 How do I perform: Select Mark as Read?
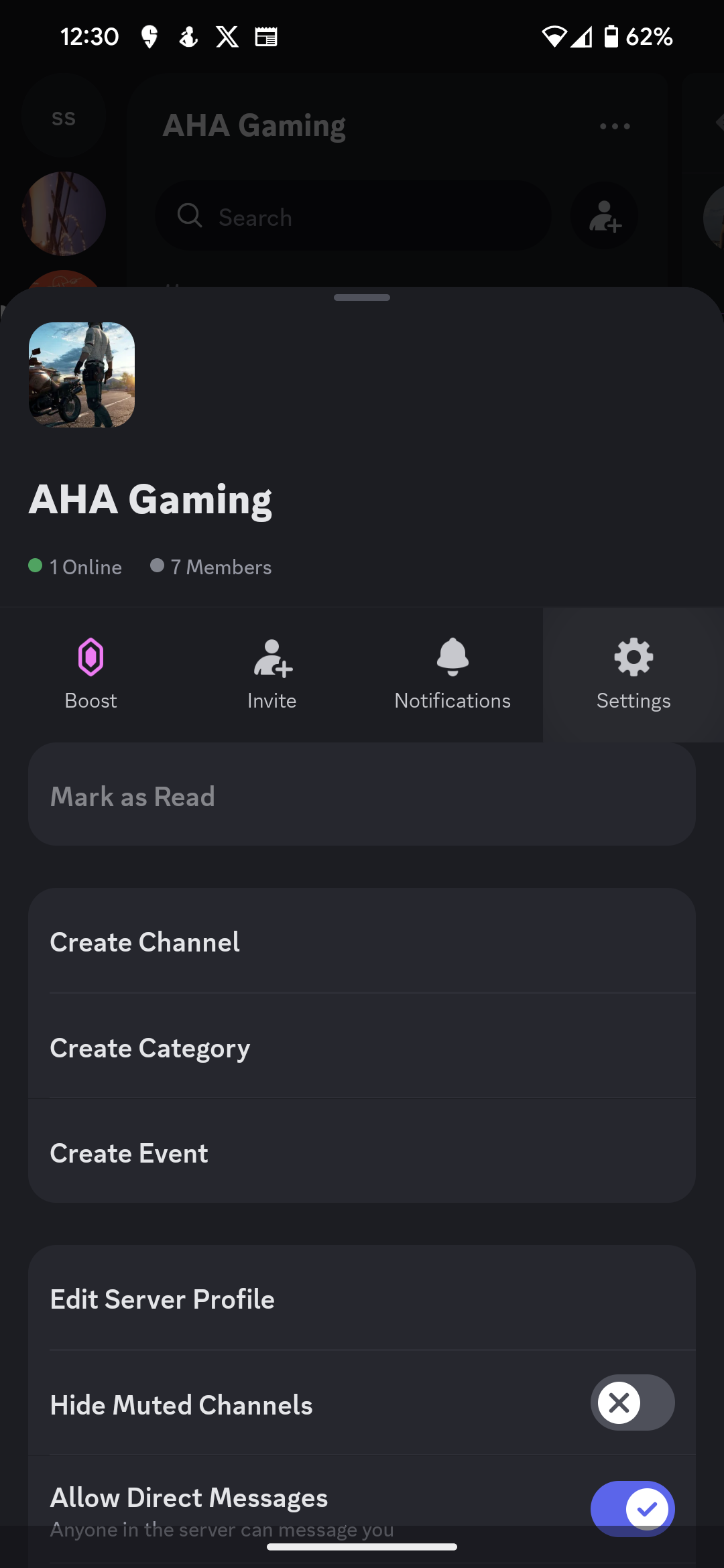(361, 795)
